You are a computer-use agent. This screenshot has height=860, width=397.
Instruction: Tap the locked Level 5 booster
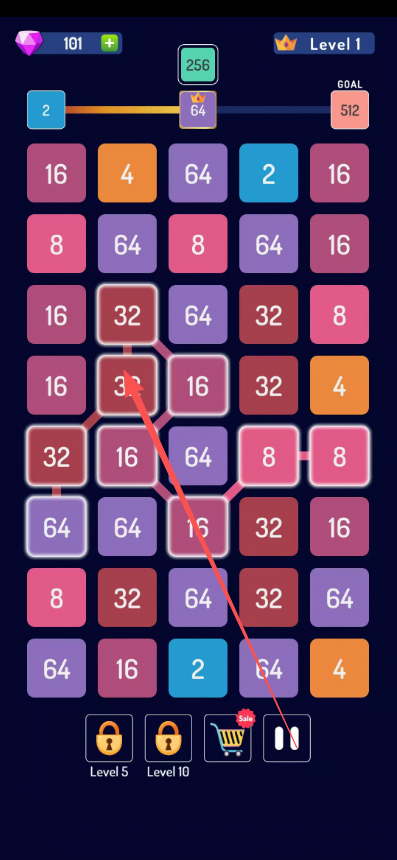point(109,738)
